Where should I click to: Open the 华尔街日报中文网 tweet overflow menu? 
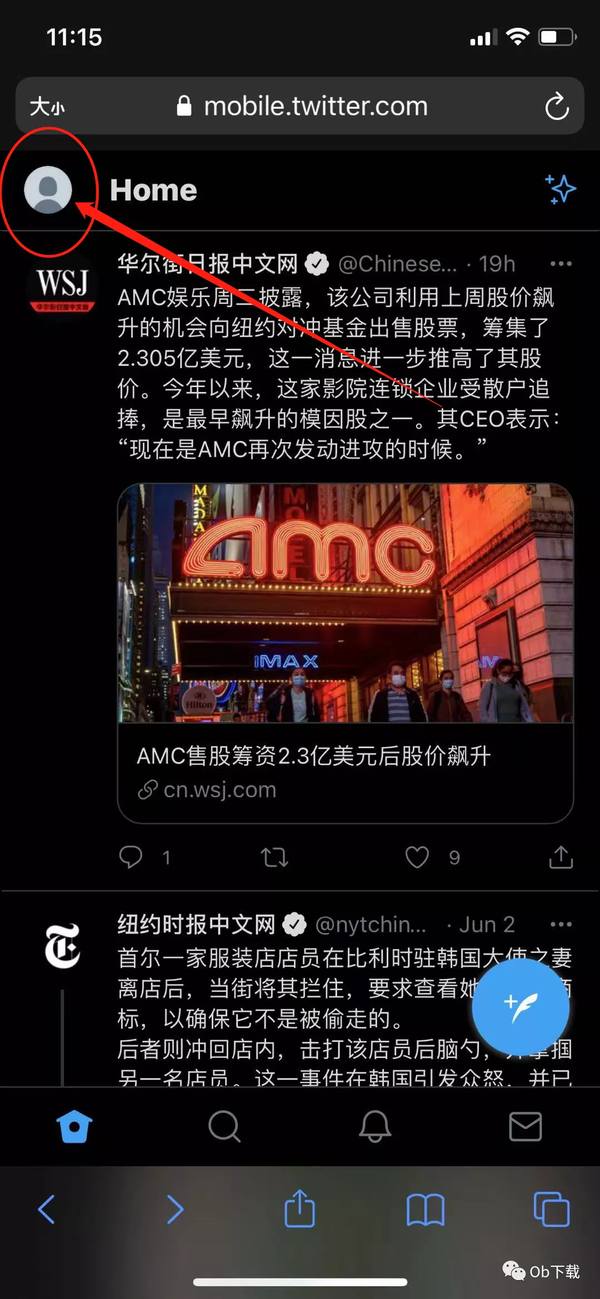tap(561, 264)
